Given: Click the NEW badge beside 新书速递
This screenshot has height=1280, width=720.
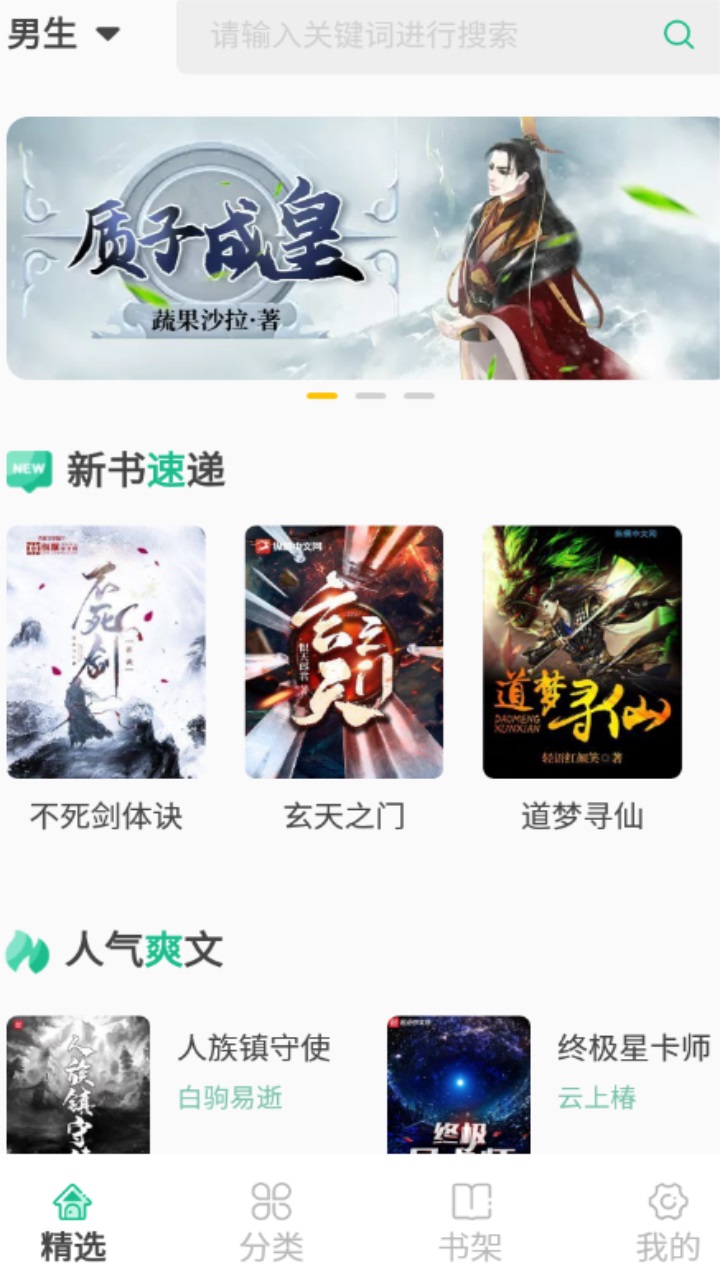Looking at the screenshot, I should 32,466.
